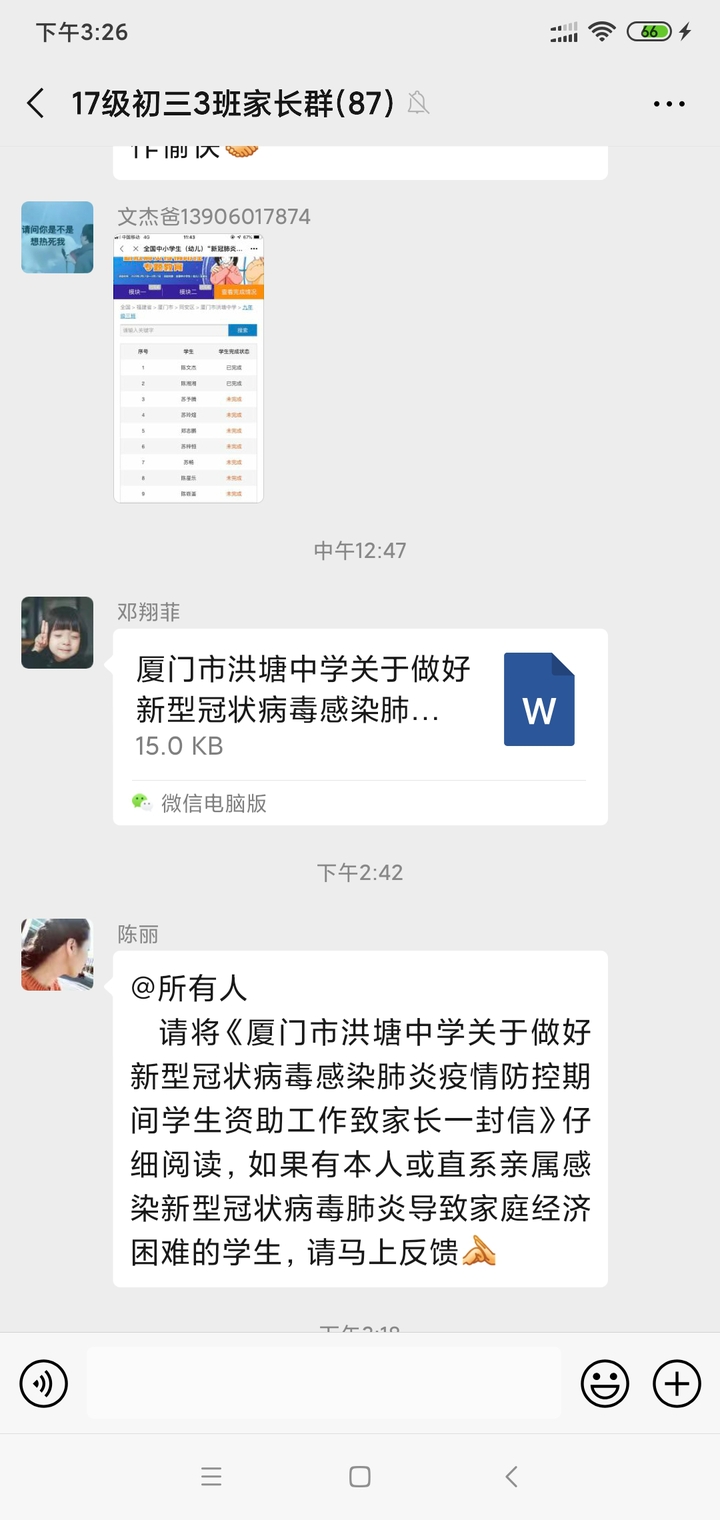Screen dimensions: 720x1520
Task: Open the group chat overflow menu
Action: tap(668, 103)
